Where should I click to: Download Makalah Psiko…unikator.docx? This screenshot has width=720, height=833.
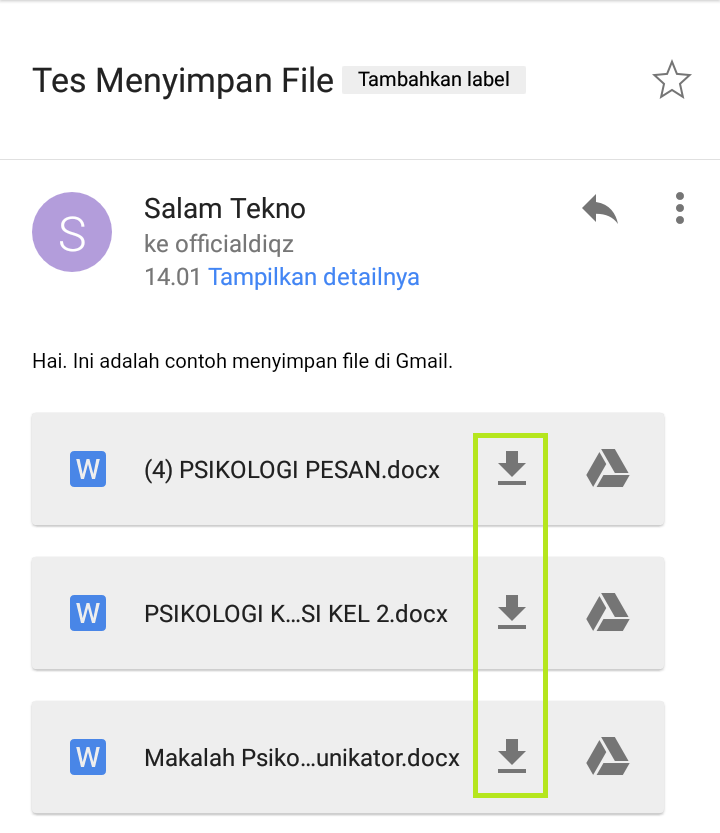coord(512,756)
